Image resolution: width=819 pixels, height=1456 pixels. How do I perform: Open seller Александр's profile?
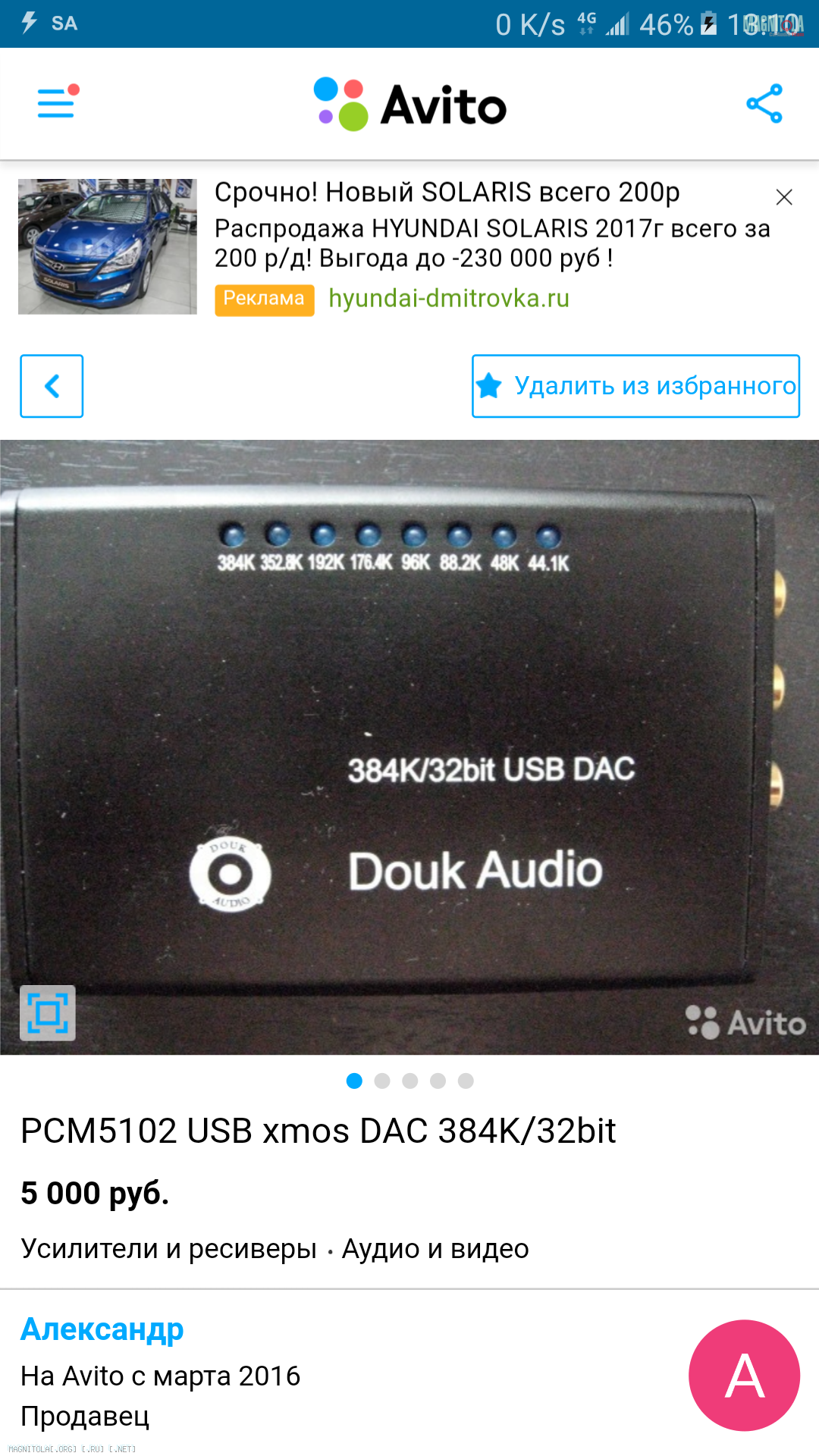pyautogui.click(x=102, y=1329)
